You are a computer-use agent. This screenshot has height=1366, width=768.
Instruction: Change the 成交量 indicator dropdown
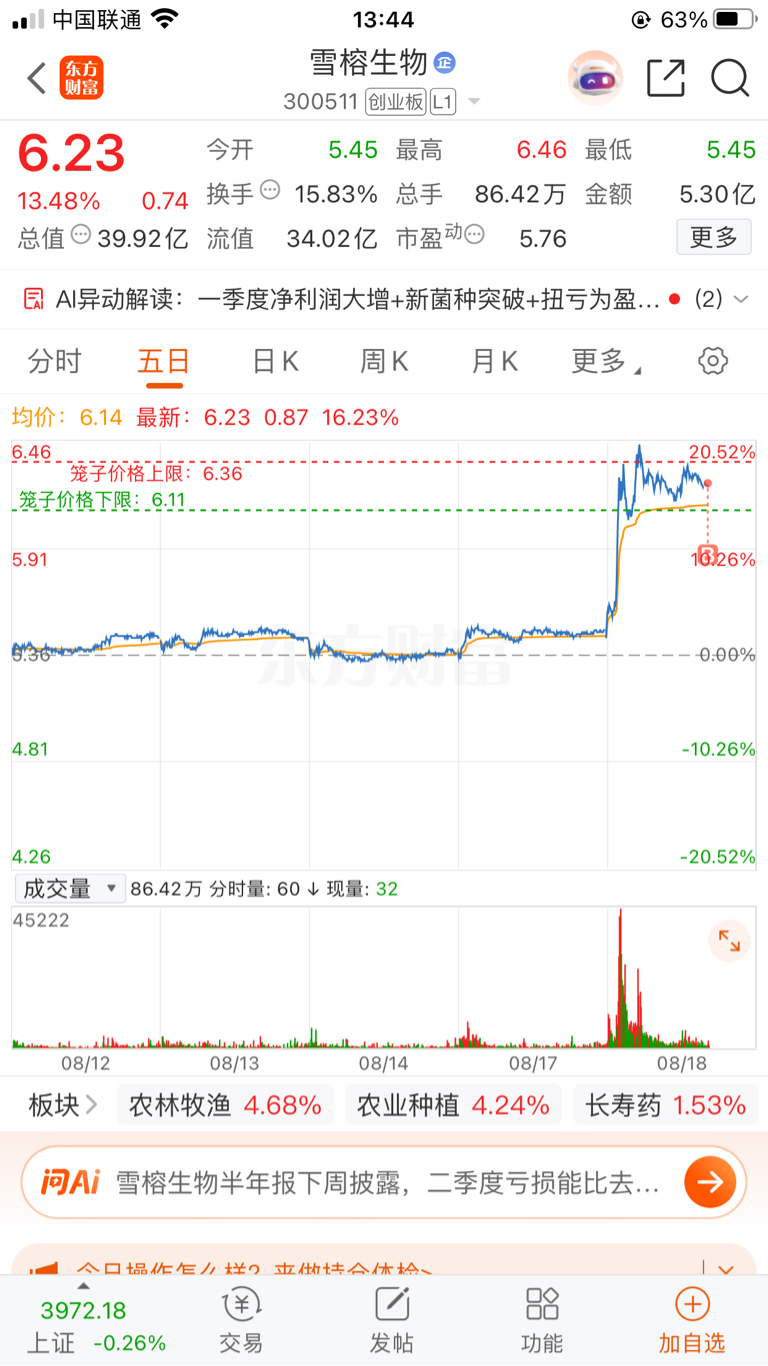tap(69, 888)
